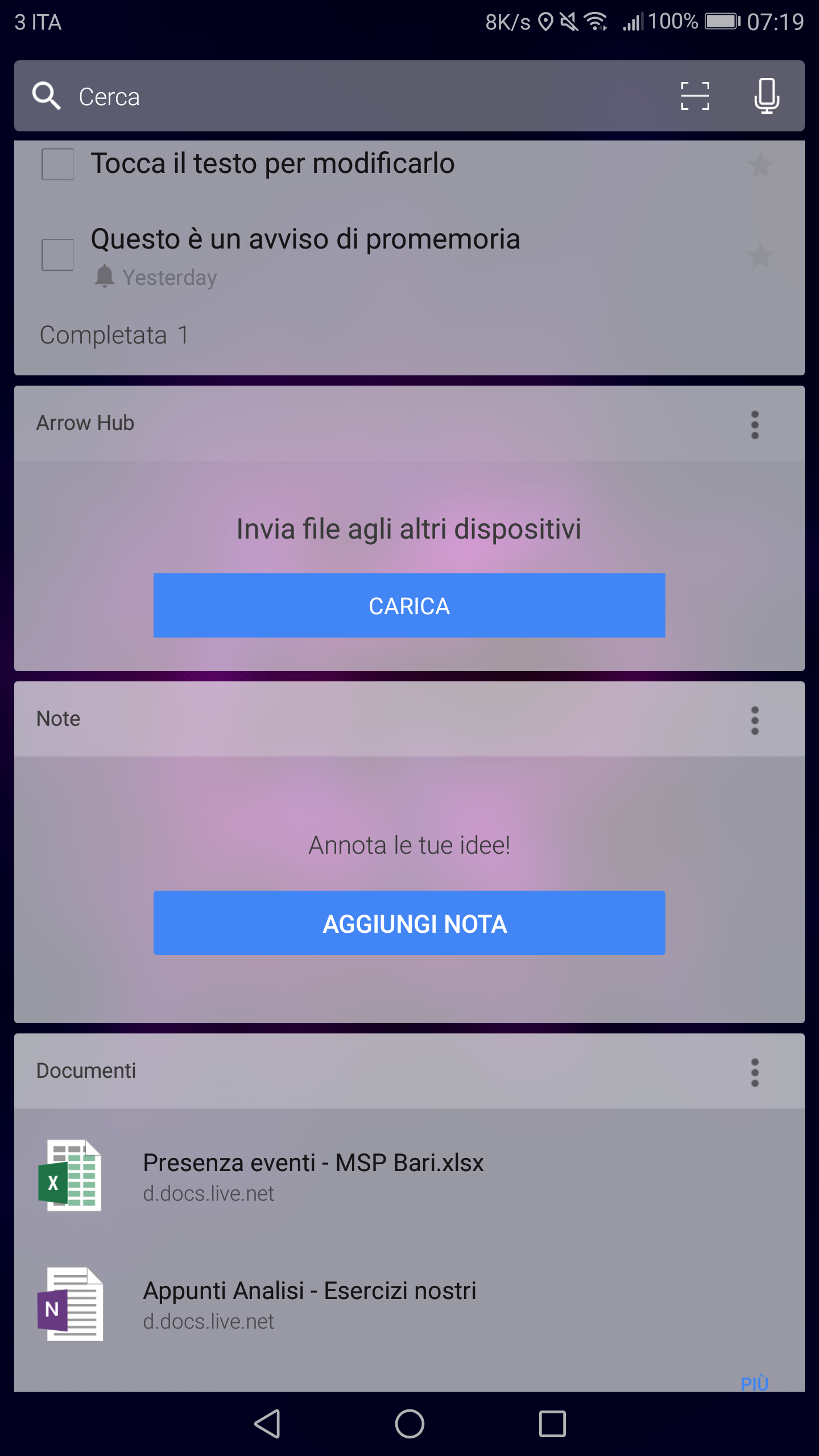Open the QR scanner icon in search bar
This screenshot has width=819, height=1456.
click(695, 96)
